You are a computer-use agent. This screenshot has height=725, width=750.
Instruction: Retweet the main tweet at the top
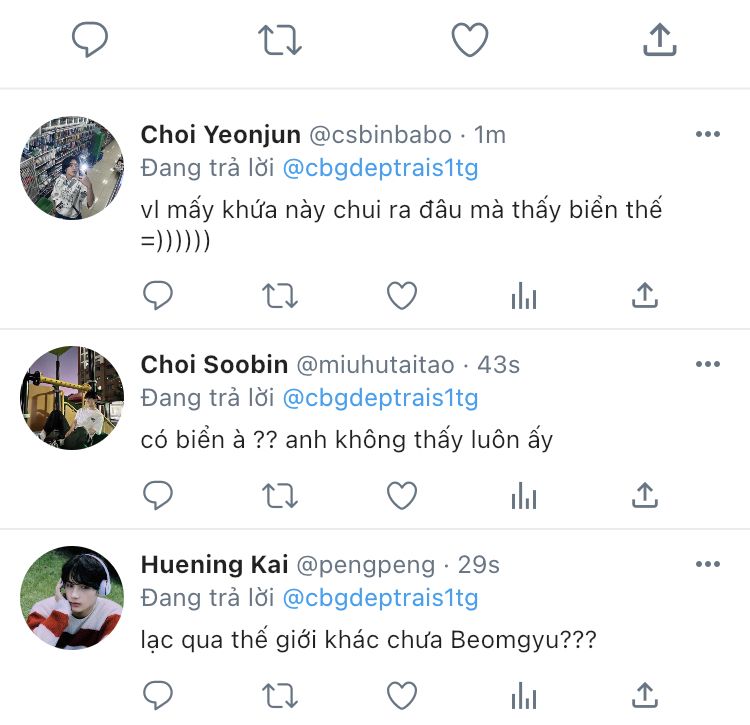point(279,40)
